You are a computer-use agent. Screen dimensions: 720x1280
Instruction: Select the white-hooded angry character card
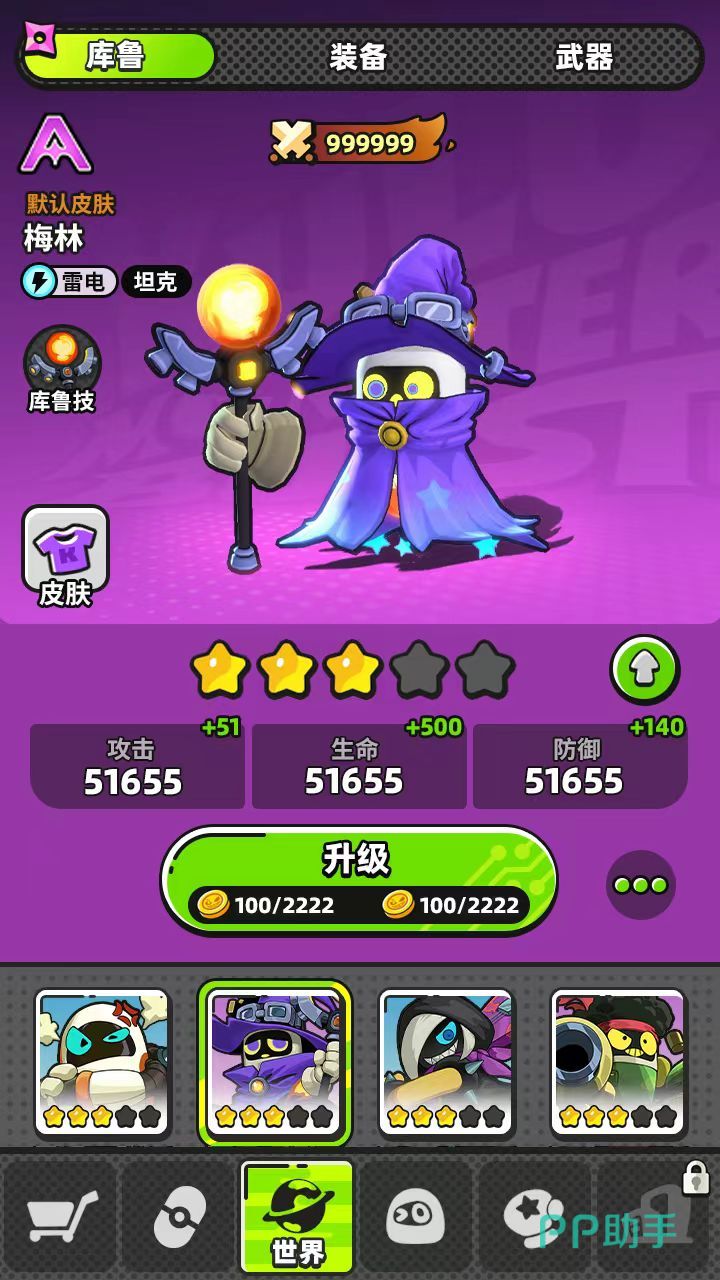click(102, 1062)
